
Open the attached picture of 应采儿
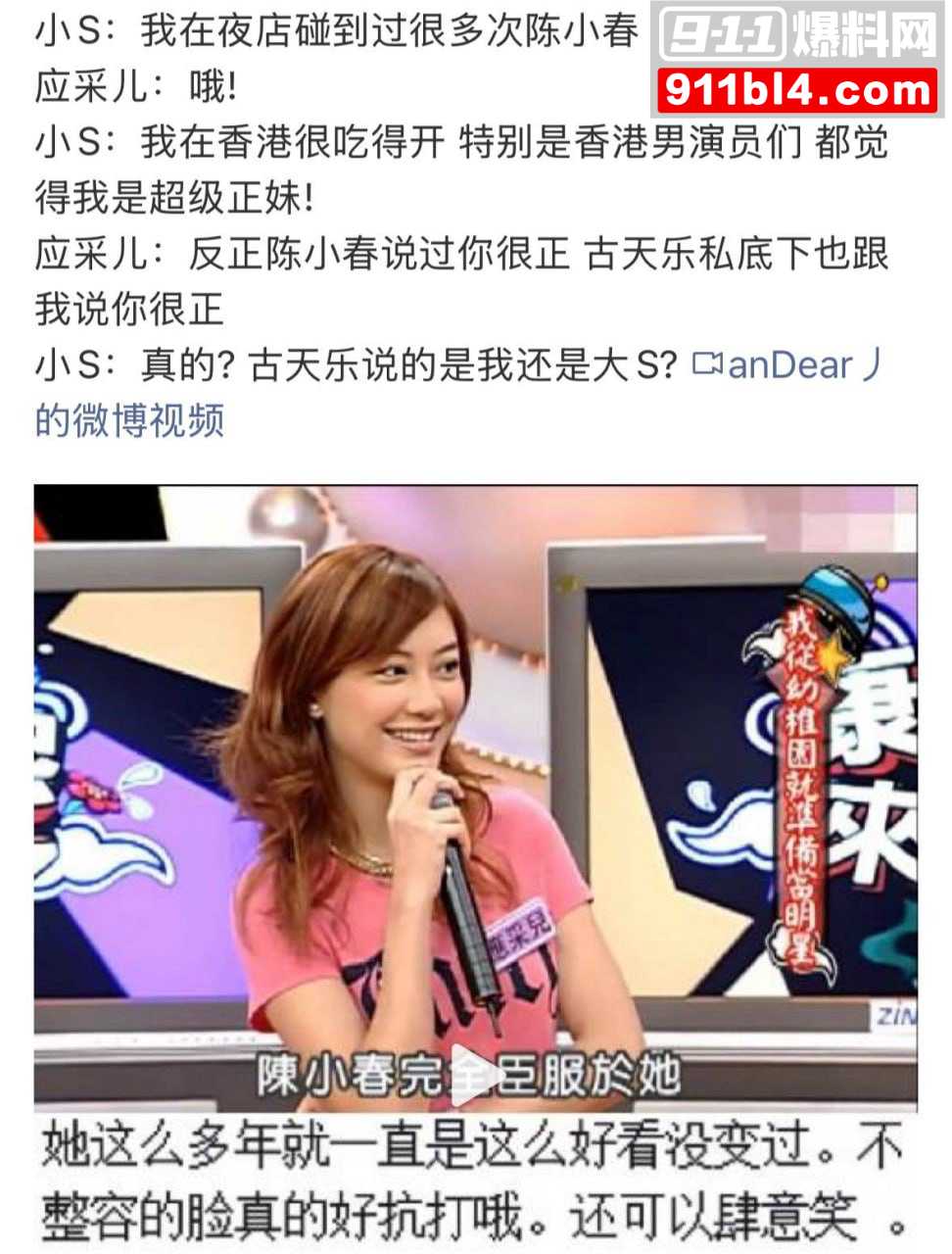click(x=476, y=798)
